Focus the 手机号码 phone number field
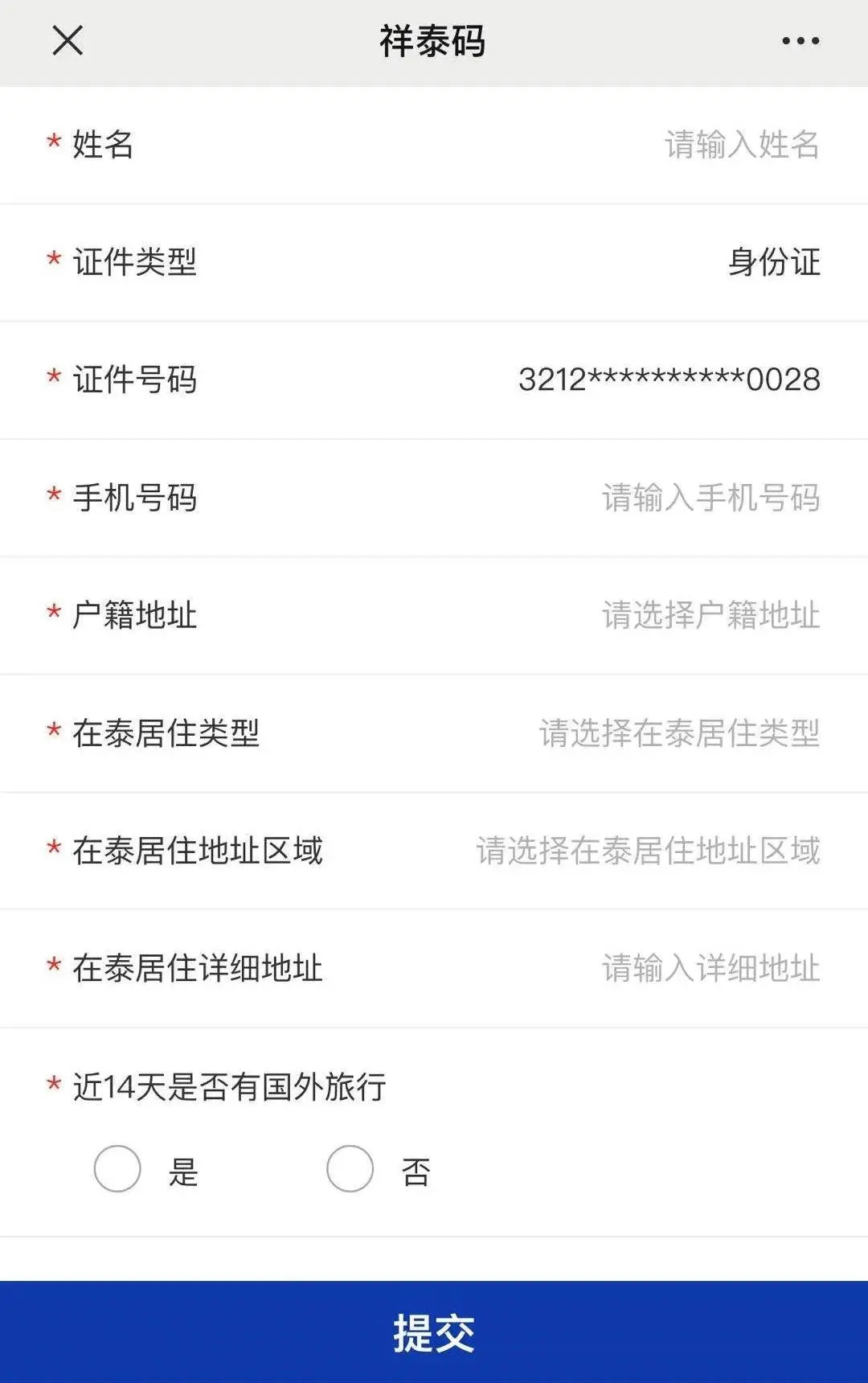This screenshot has width=868, height=1383. (x=710, y=498)
